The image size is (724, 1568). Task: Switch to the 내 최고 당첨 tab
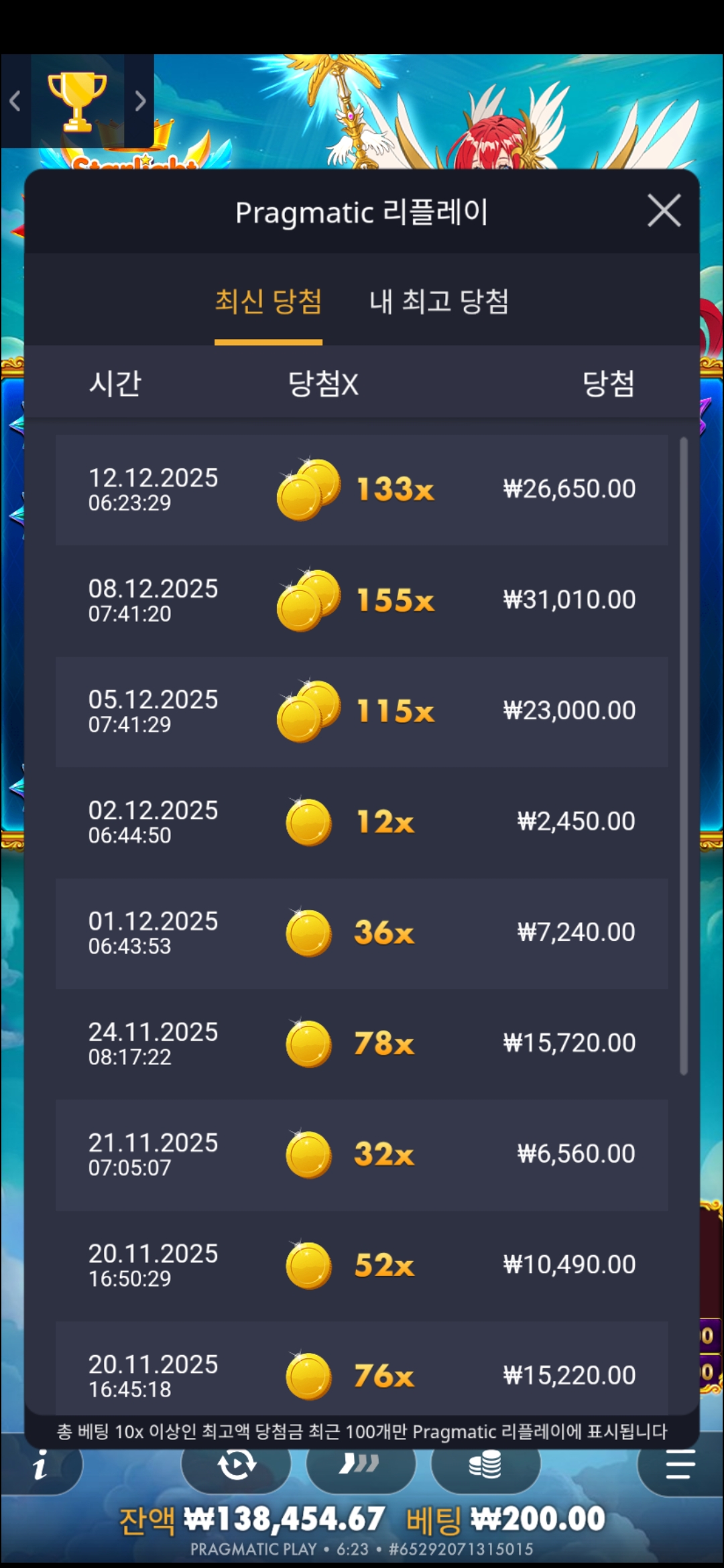click(439, 302)
